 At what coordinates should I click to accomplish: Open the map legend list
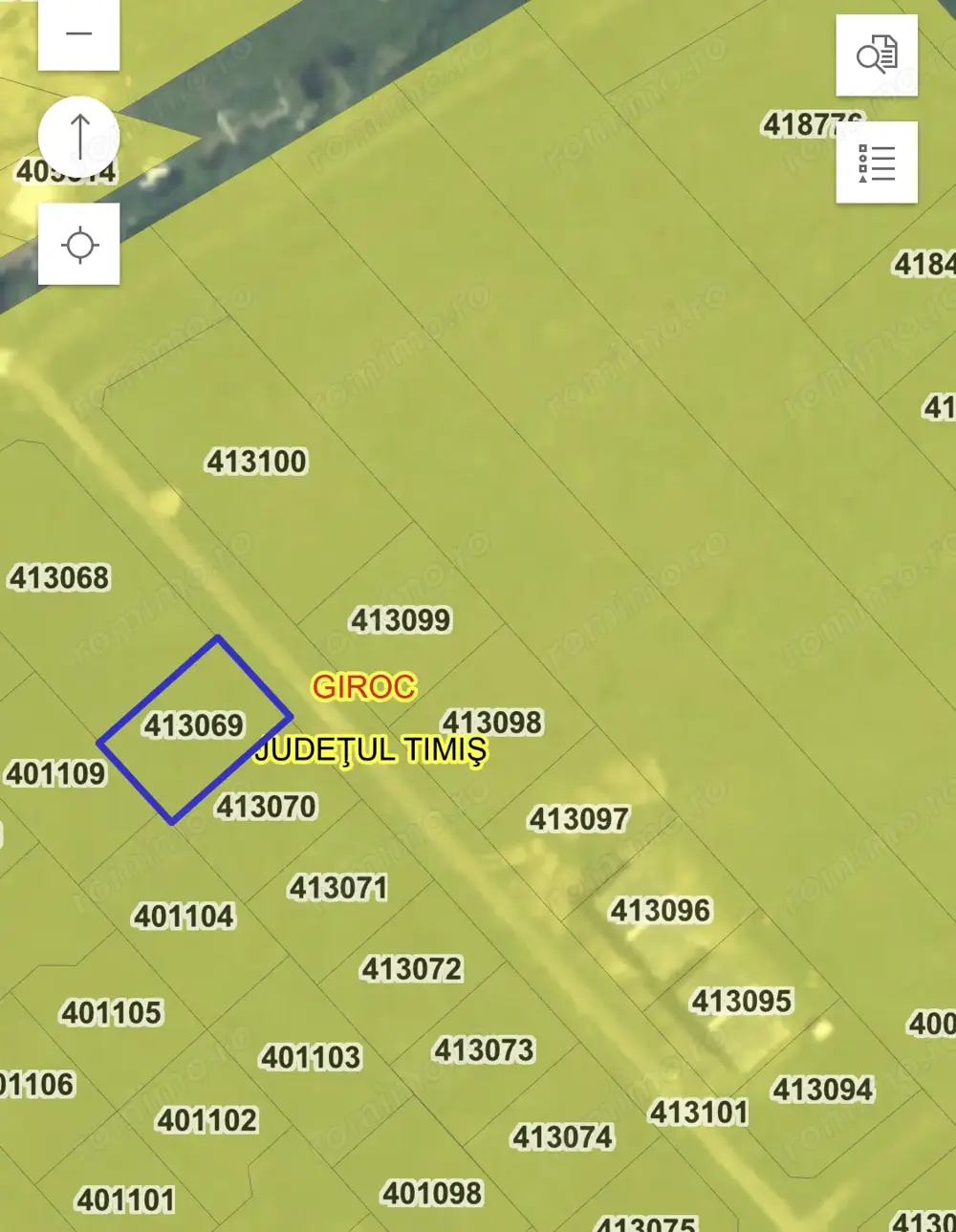tap(877, 162)
